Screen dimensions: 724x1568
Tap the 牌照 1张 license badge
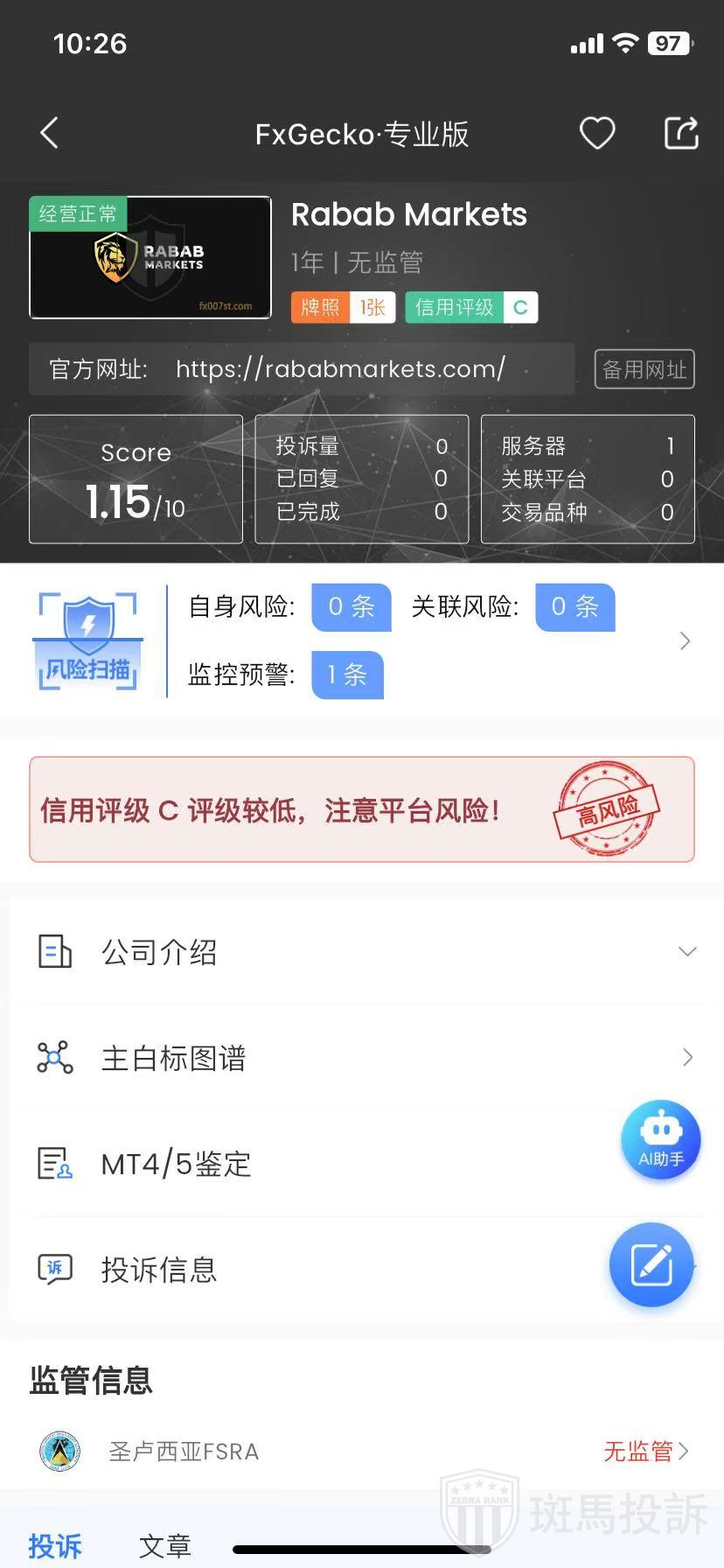coord(343,307)
